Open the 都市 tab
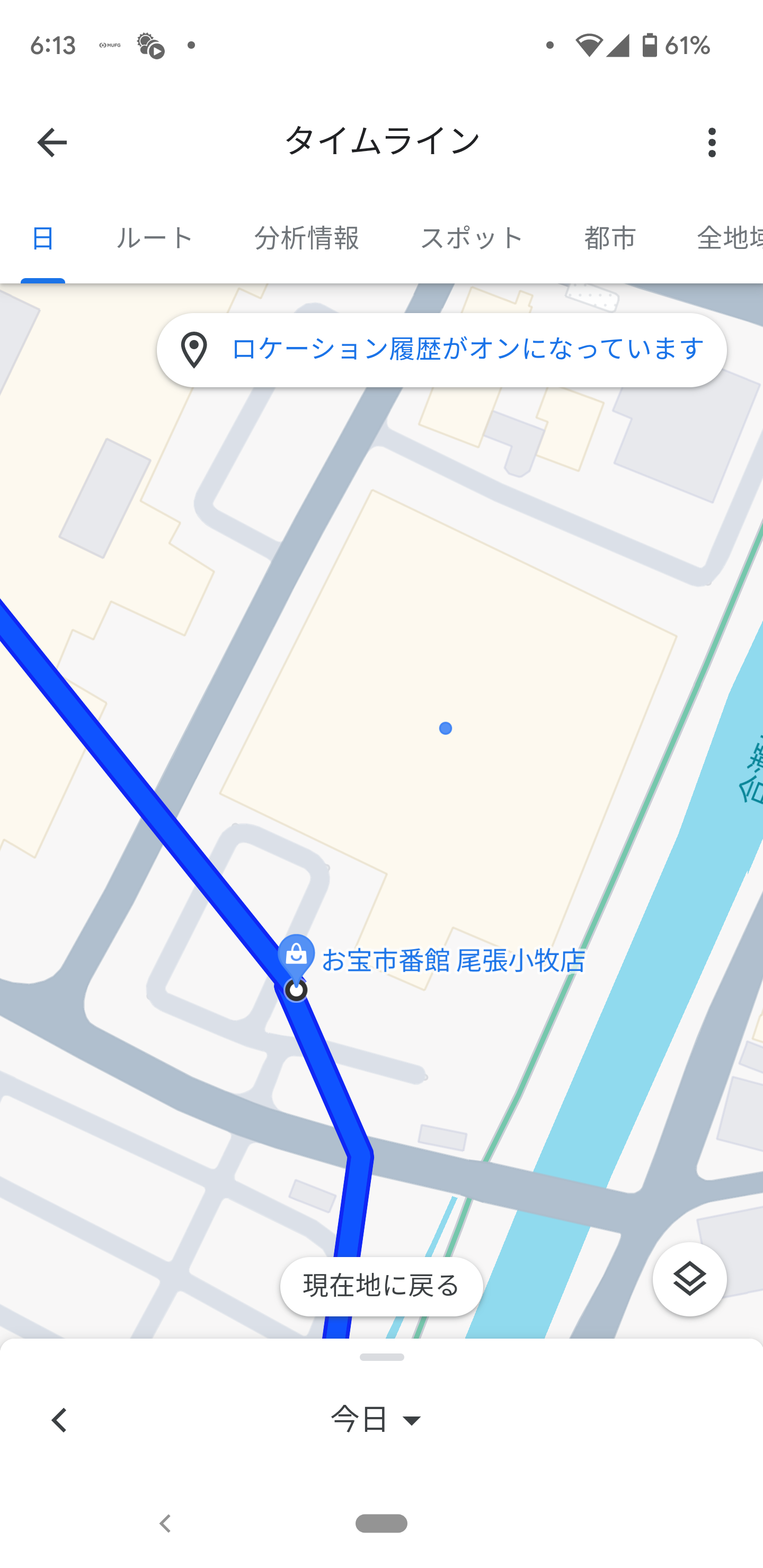The width and height of the screenshot is (763, 1568). coord(610,238)
